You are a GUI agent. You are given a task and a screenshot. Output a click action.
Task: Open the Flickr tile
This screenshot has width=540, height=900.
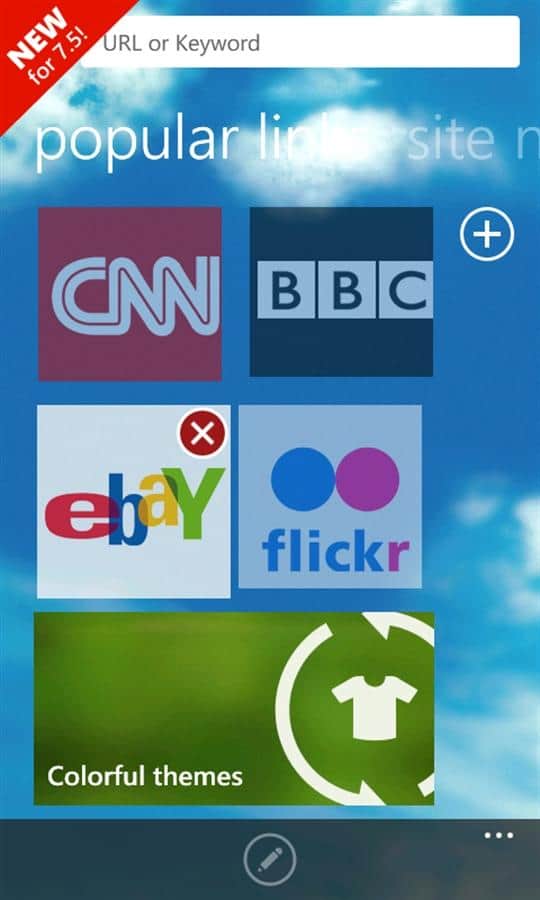tap(330, 496)
